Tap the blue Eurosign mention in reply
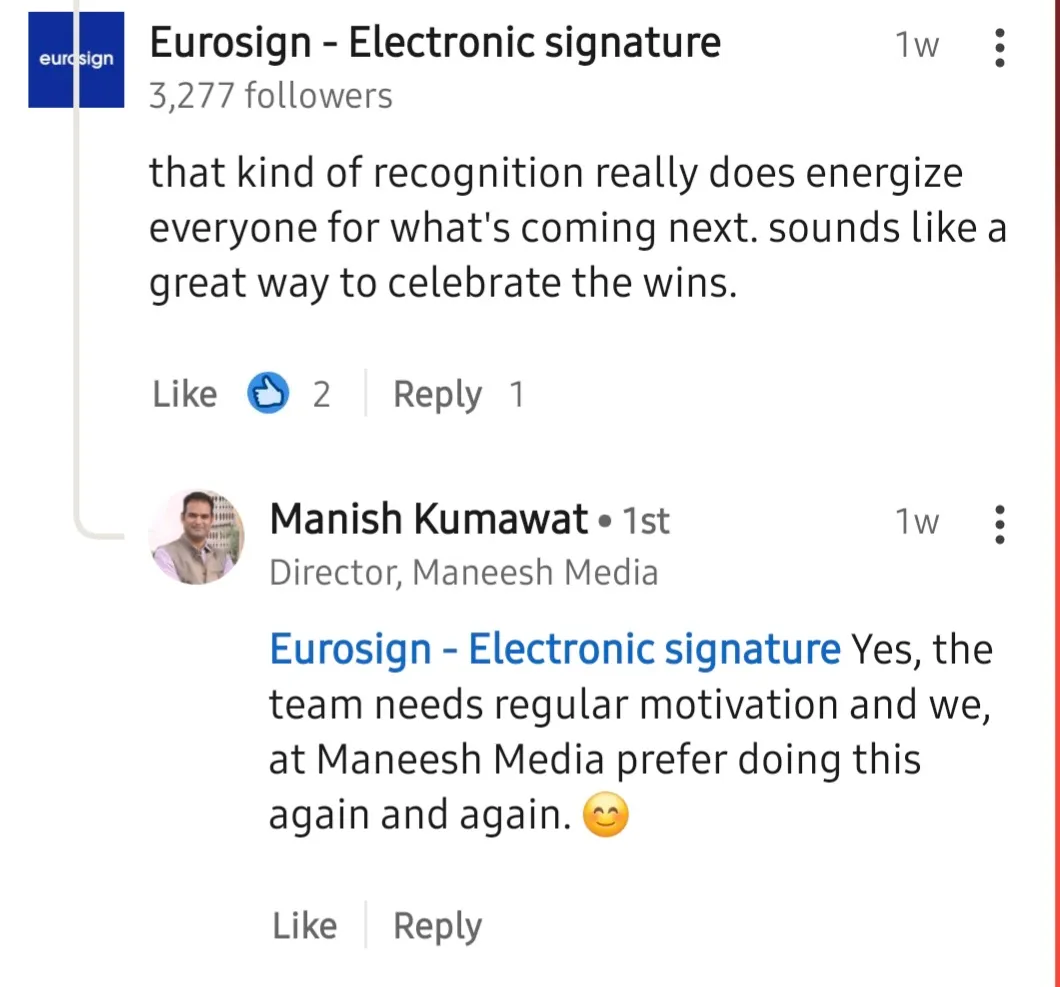The height and width of the screenshot is (987, 1060). [555, 650]
